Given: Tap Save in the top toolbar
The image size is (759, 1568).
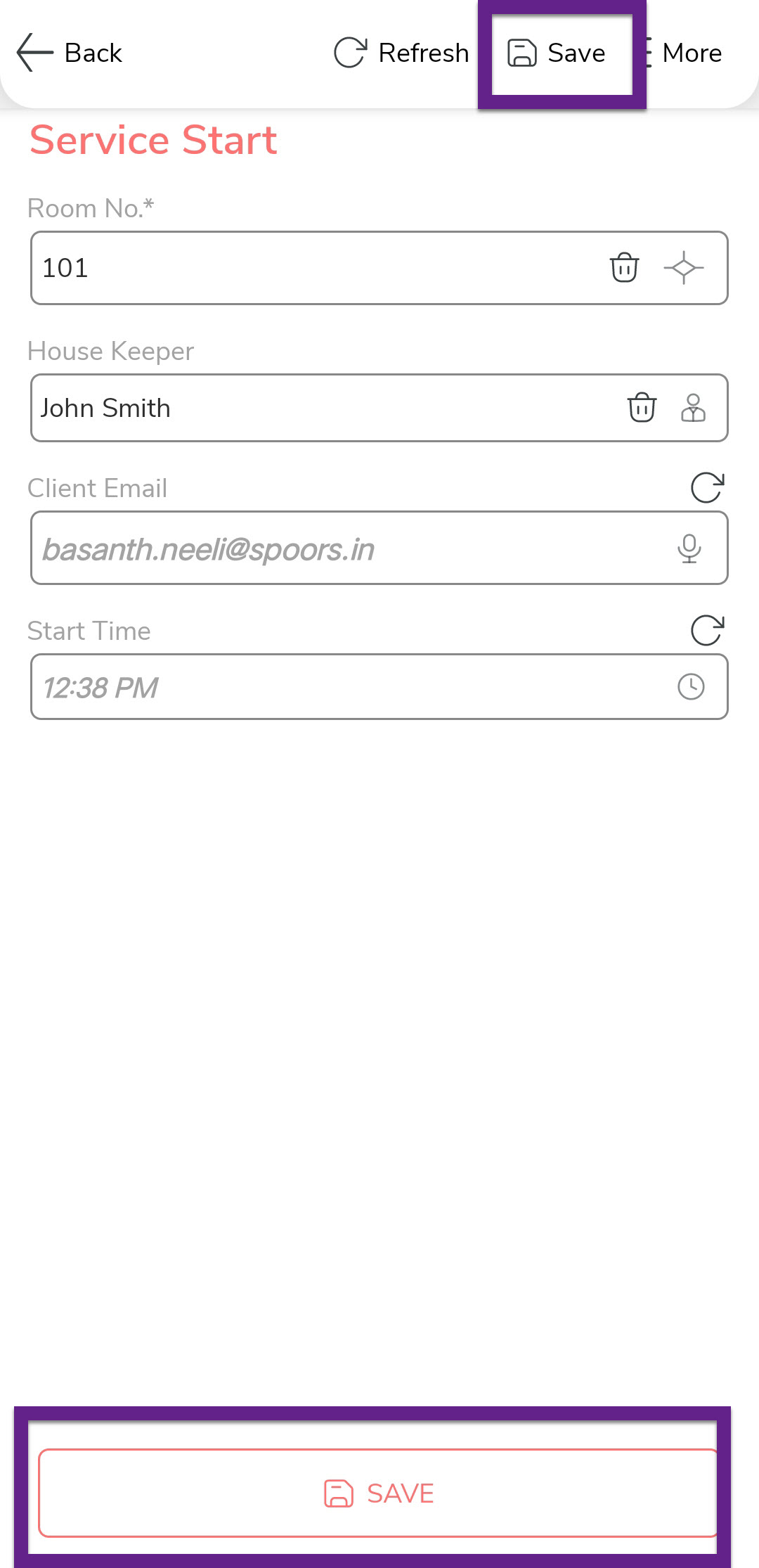Looking at the screenshot, I should coord(557,53).
